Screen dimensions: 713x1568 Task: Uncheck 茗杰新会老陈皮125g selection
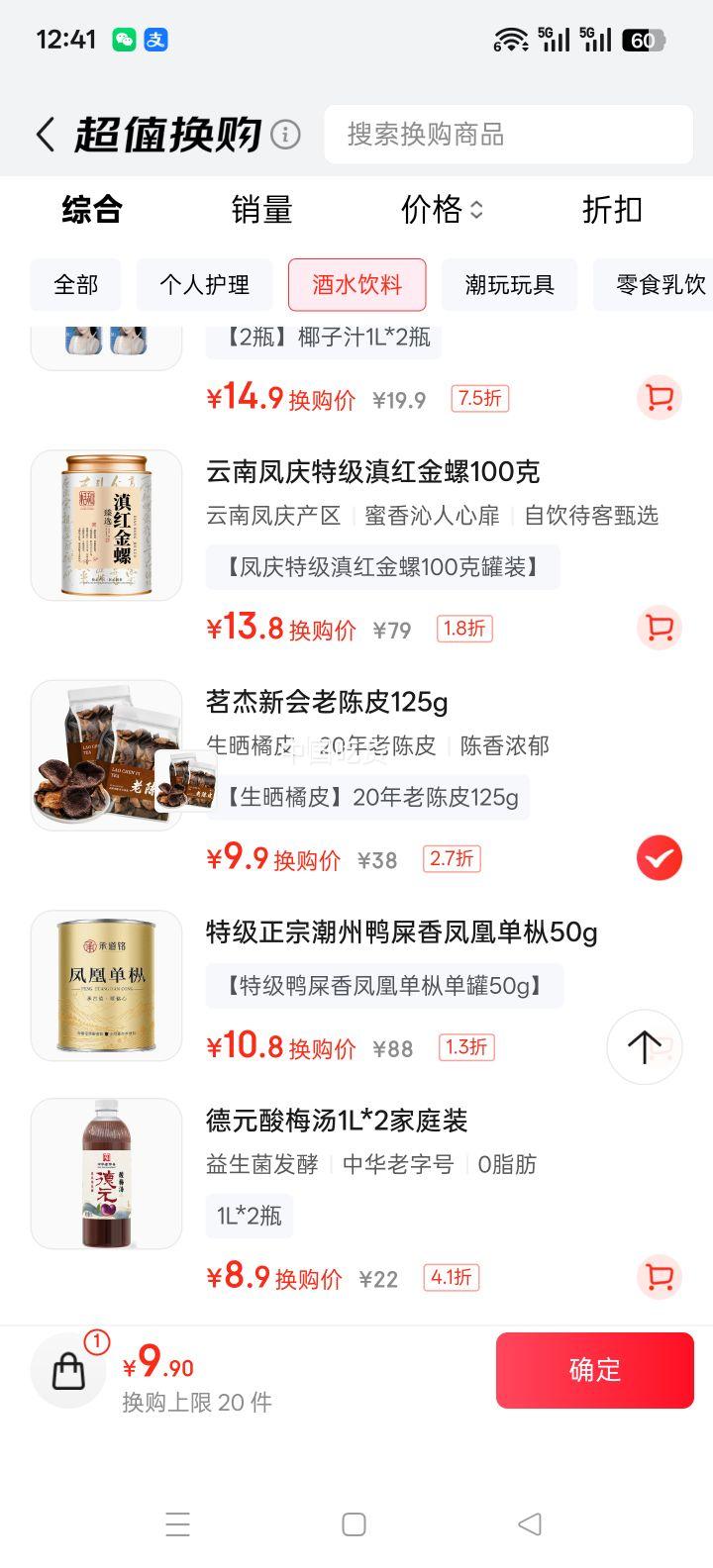pyautogui.click(x=659, y=857)
